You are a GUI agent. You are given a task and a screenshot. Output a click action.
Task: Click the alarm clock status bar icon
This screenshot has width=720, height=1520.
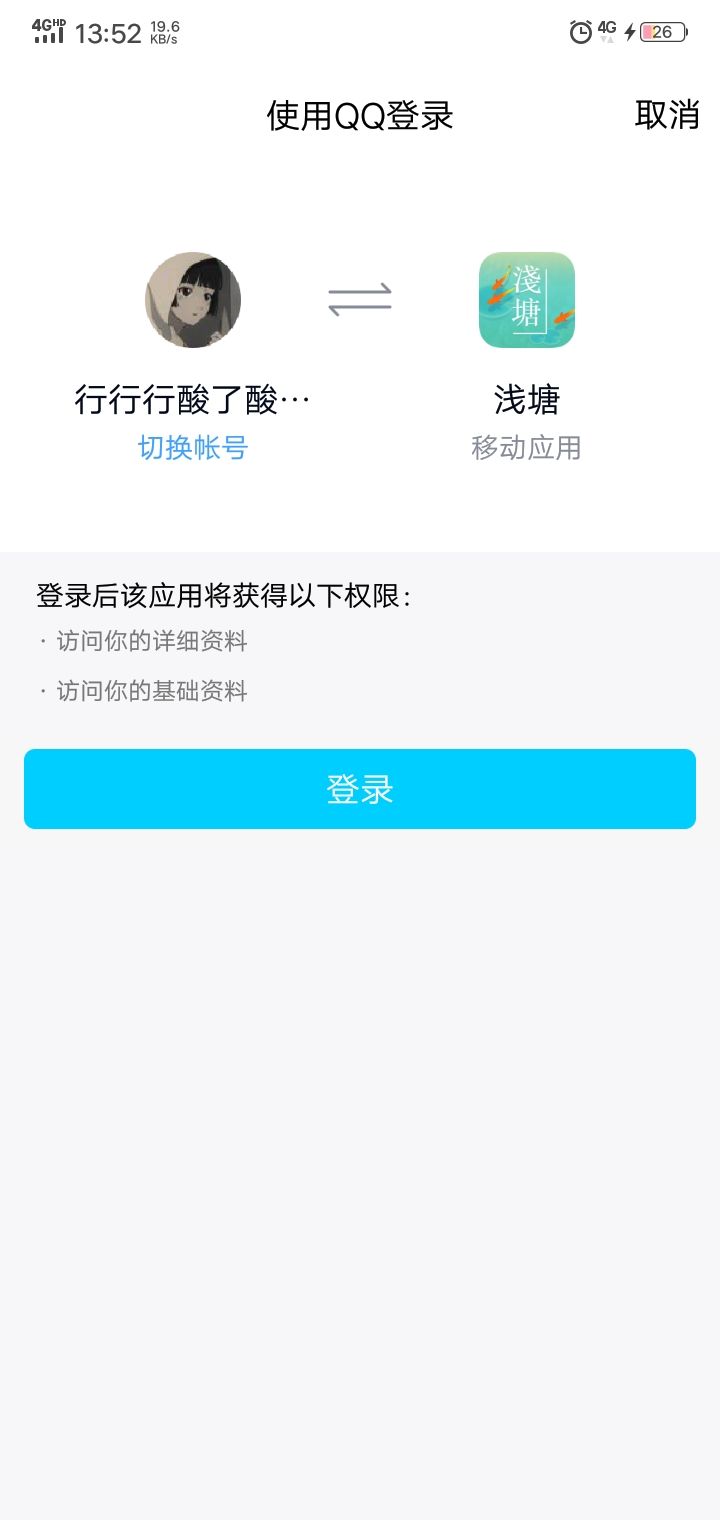click(580, 32)
